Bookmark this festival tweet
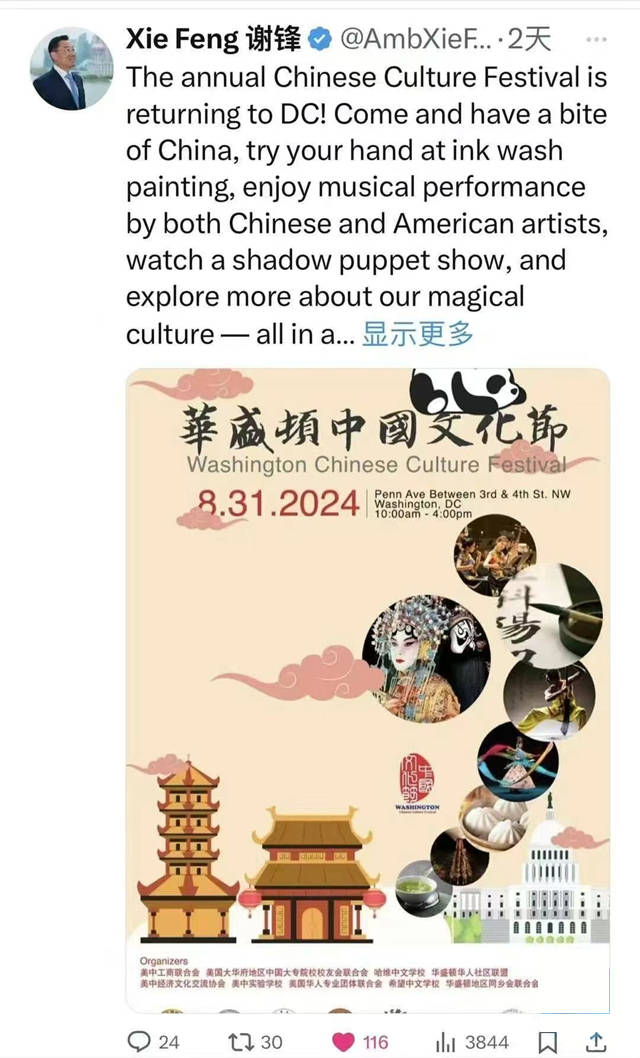The width and height of the screenshot is (640, 1058). click(548, 1041)
